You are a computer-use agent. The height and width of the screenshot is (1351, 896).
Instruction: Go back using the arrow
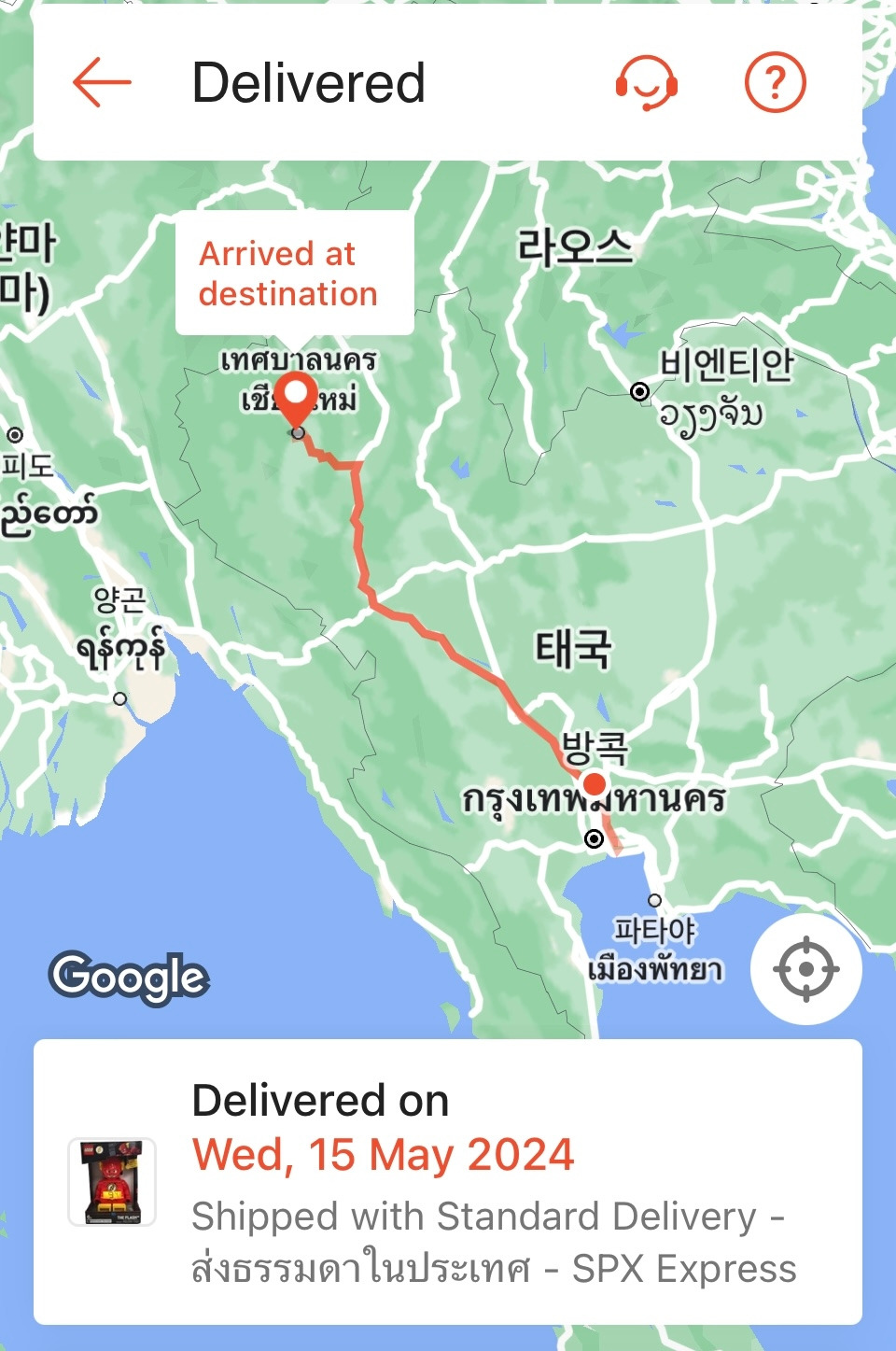click(102, 82)
